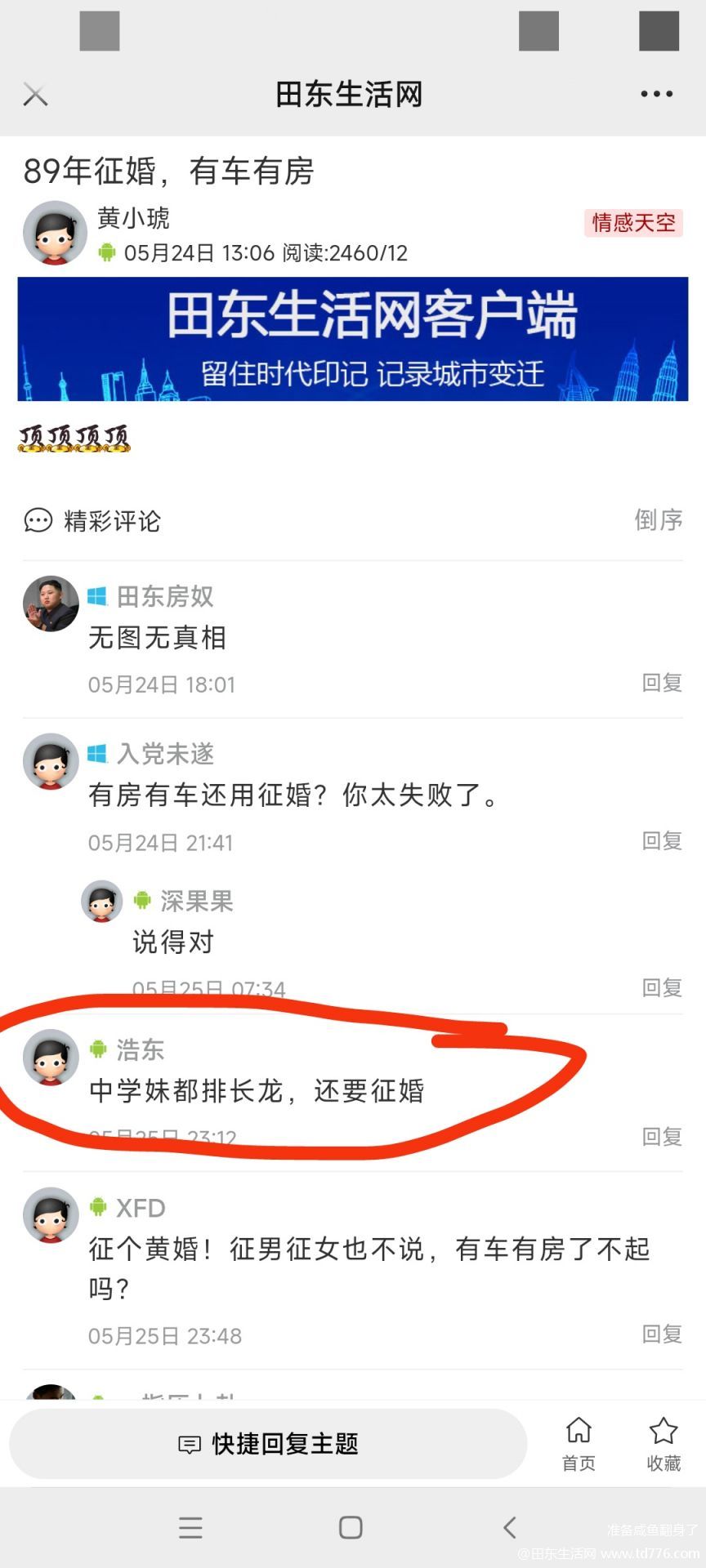Open the 田东生活网客户端 banner
Image resolution: width=706 pixels, height=1568 pixels.
353,339
